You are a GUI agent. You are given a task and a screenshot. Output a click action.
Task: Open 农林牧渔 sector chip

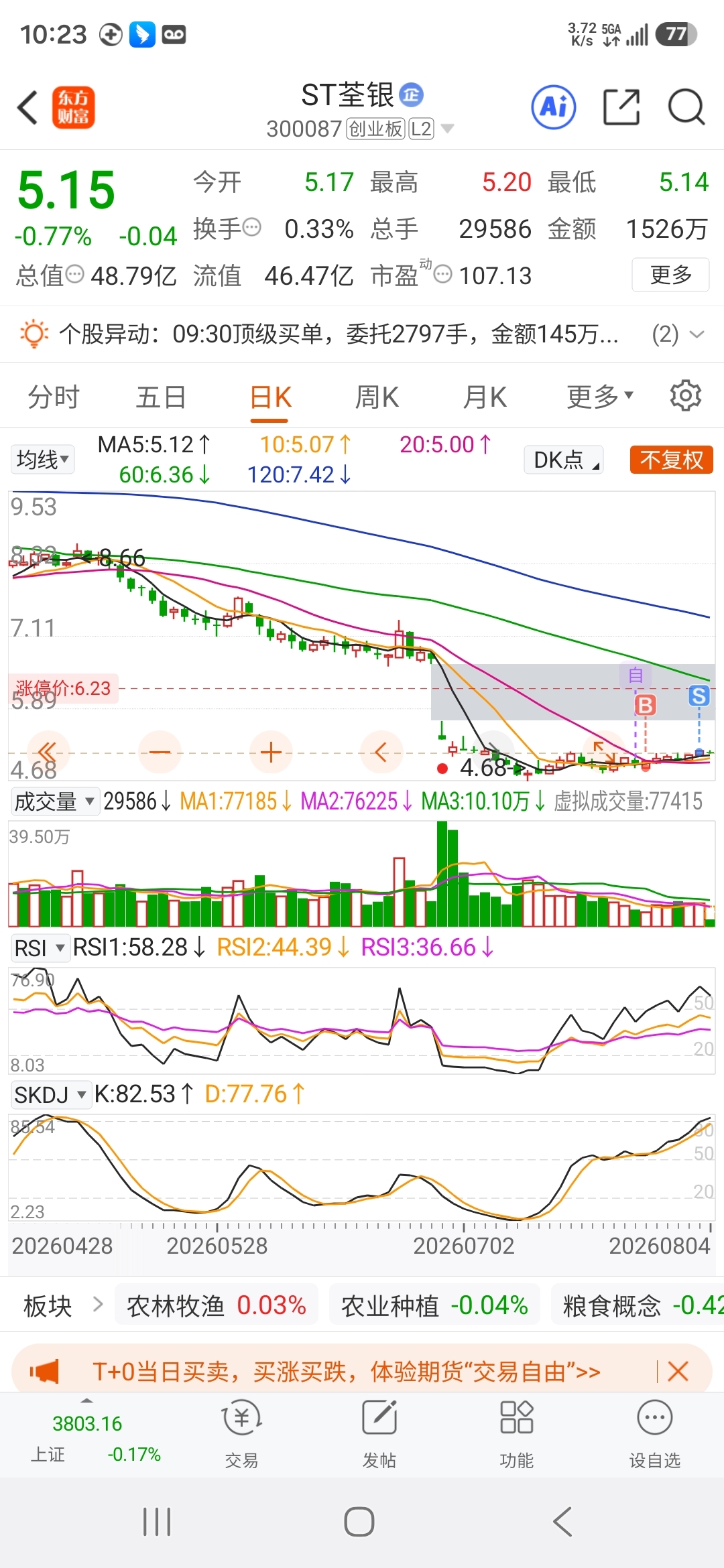(216, 1305)
